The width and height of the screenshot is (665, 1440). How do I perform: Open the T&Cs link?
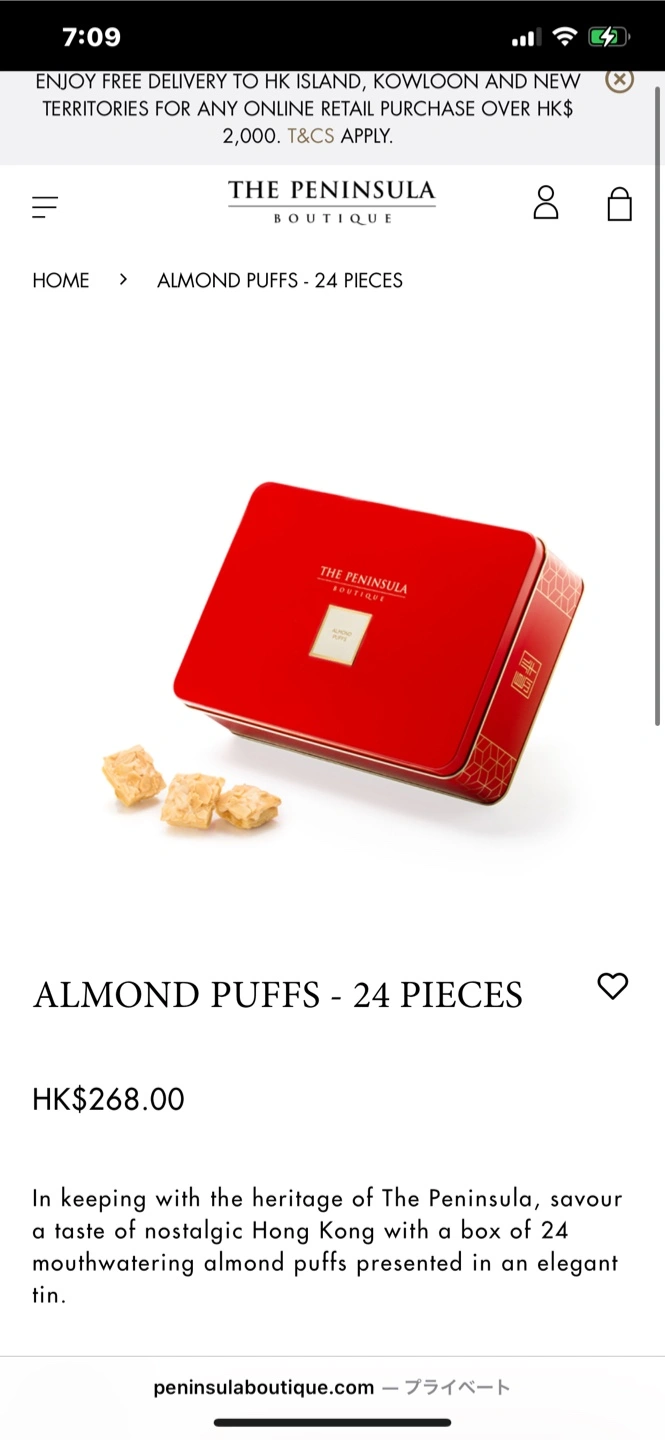click(311, 137)
